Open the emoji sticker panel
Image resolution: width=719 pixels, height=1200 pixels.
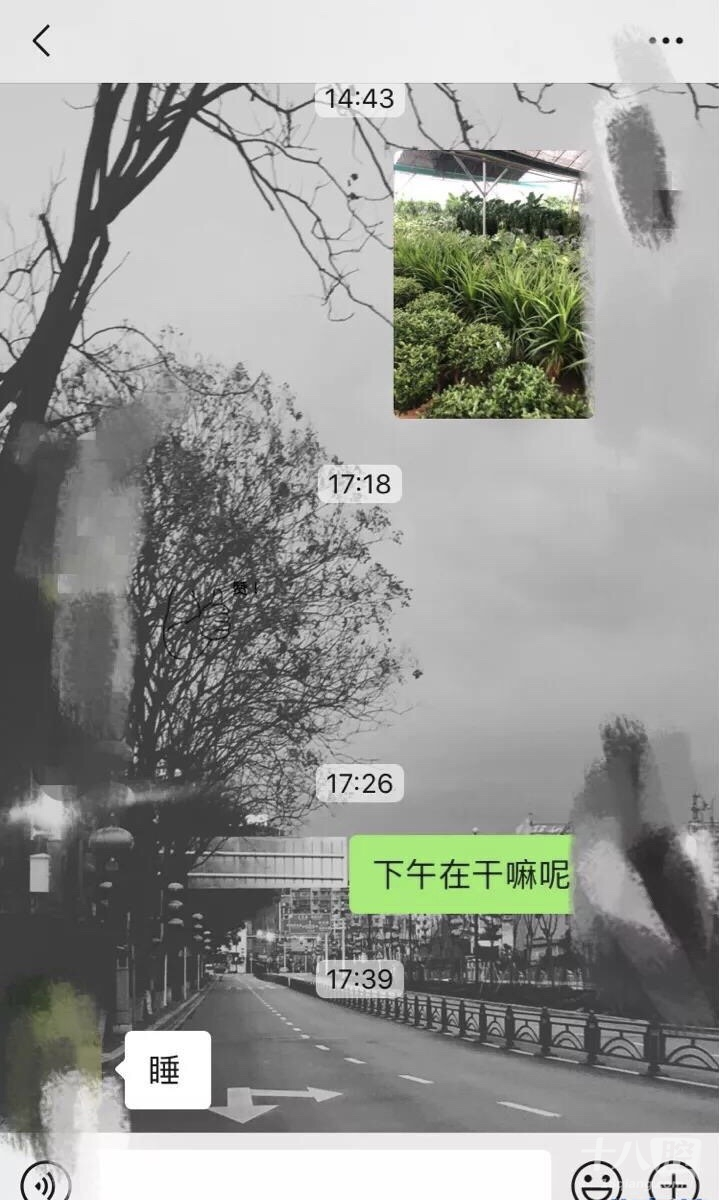[598, 1182]
